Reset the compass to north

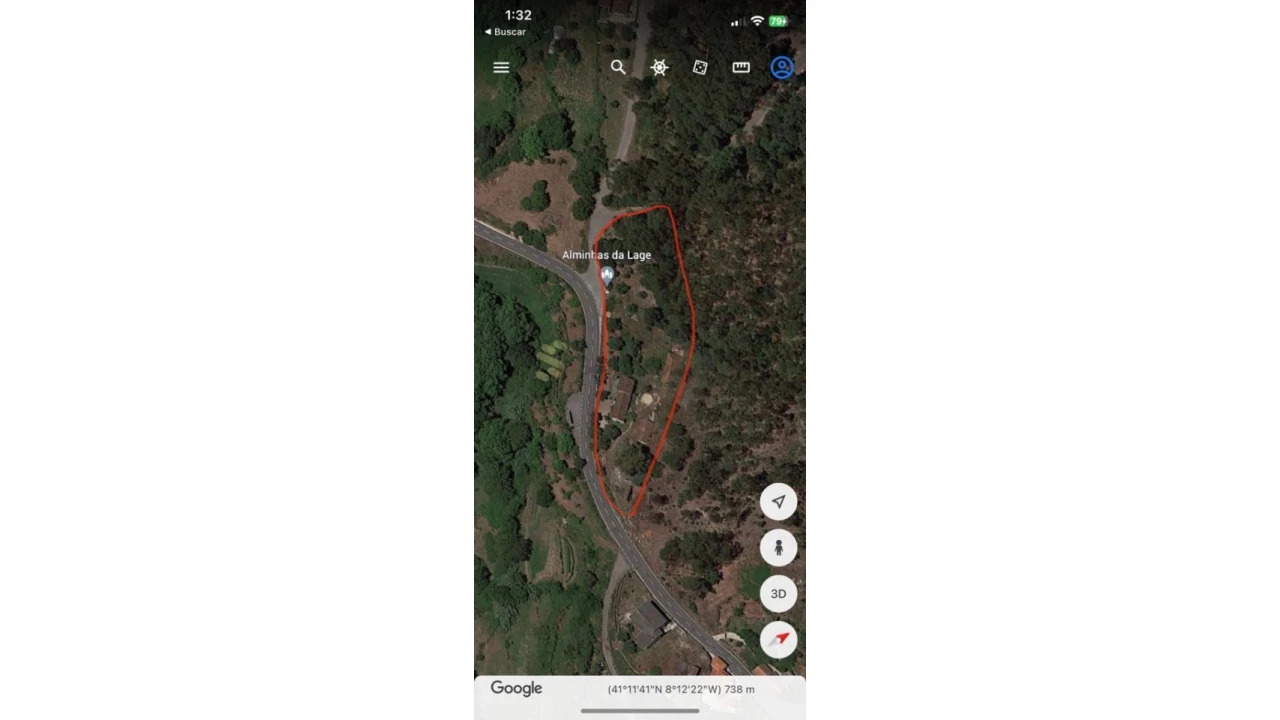click(x=778, y=639)
